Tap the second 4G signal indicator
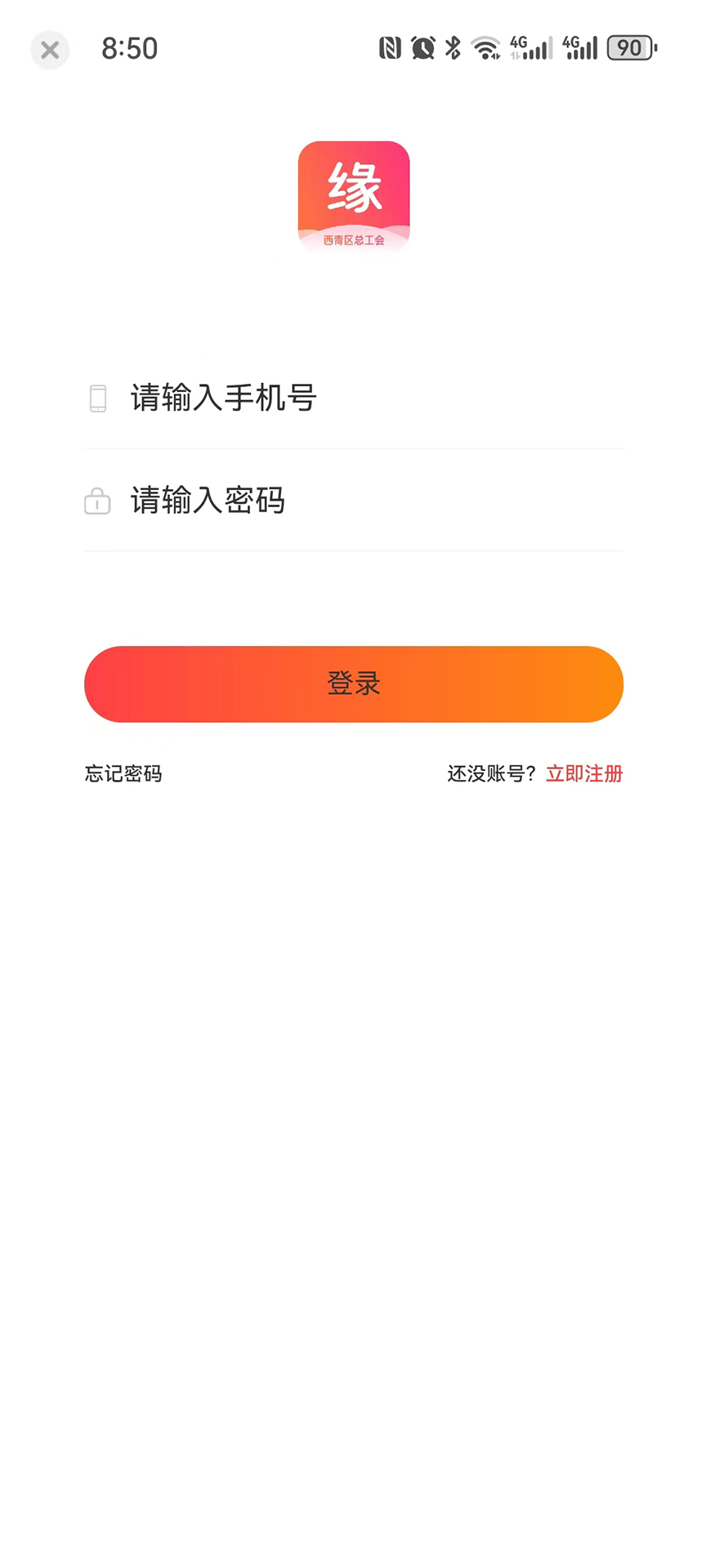706x1568 pixels. 579,49
